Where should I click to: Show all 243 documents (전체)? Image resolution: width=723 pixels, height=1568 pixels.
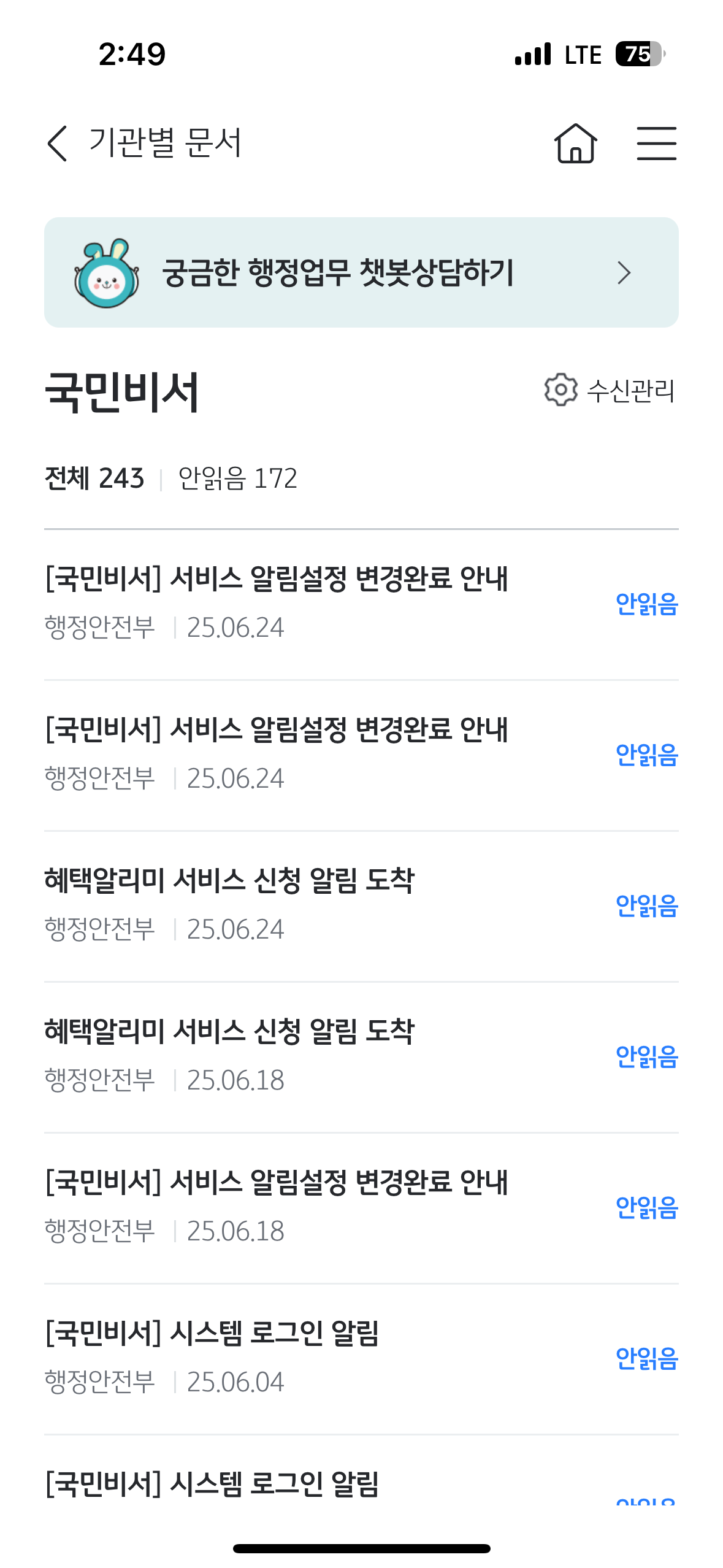[x=94, y=478]
